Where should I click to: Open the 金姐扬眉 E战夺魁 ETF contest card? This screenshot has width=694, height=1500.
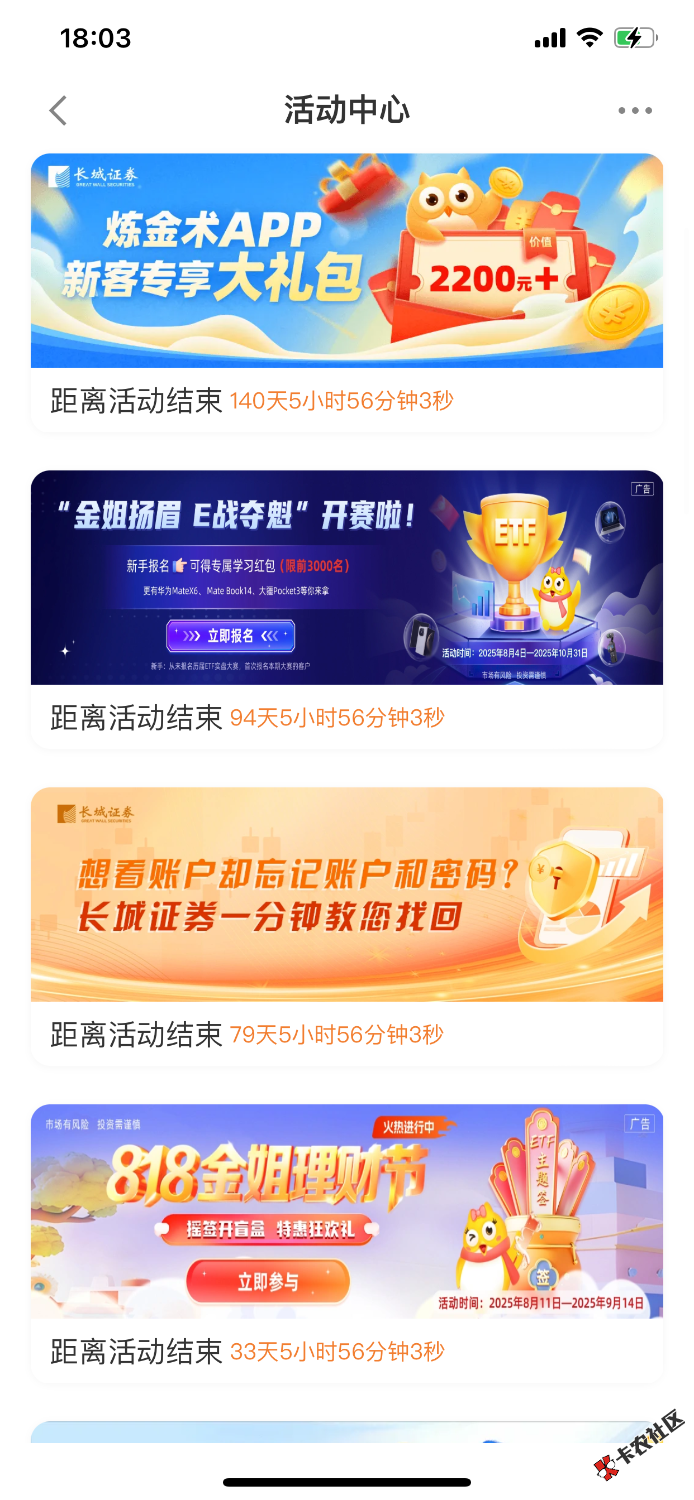(x=347, y=578)
